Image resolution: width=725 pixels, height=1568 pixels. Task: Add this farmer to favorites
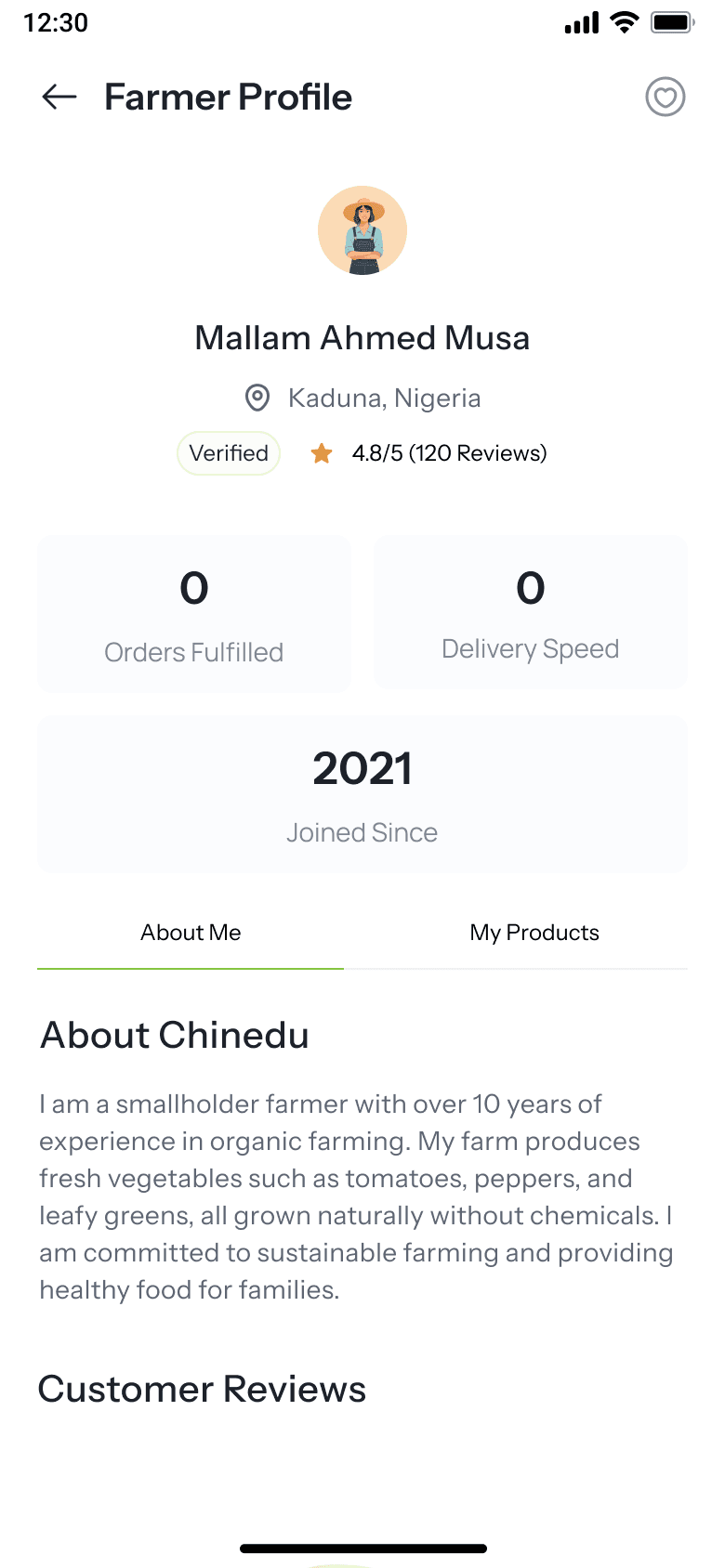point(665,97)
